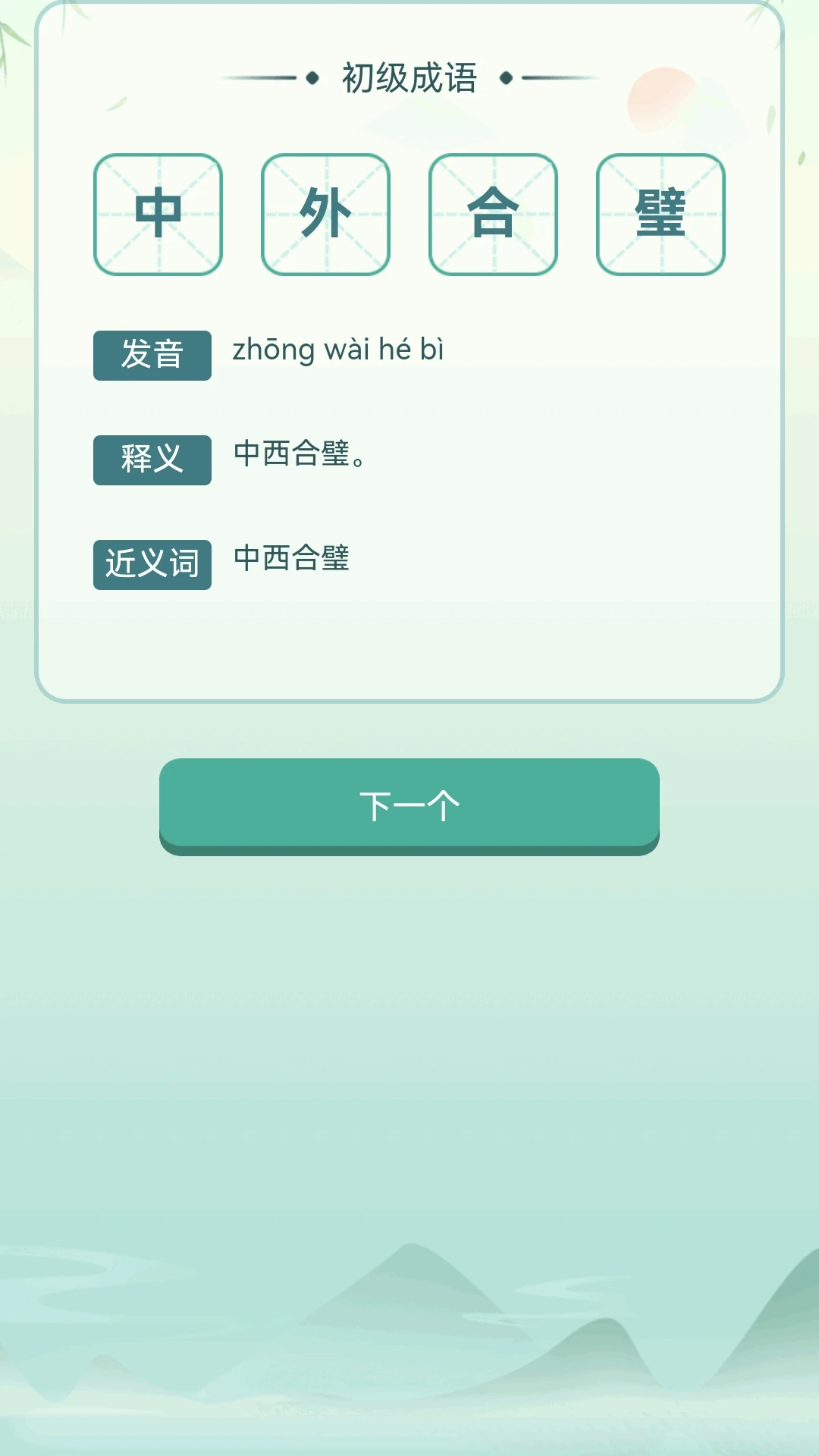Image resolution: width=819 pixels, height=1456 pixels.
Task: Click the 释义 label badge
Action: click(x=152, y=460)
